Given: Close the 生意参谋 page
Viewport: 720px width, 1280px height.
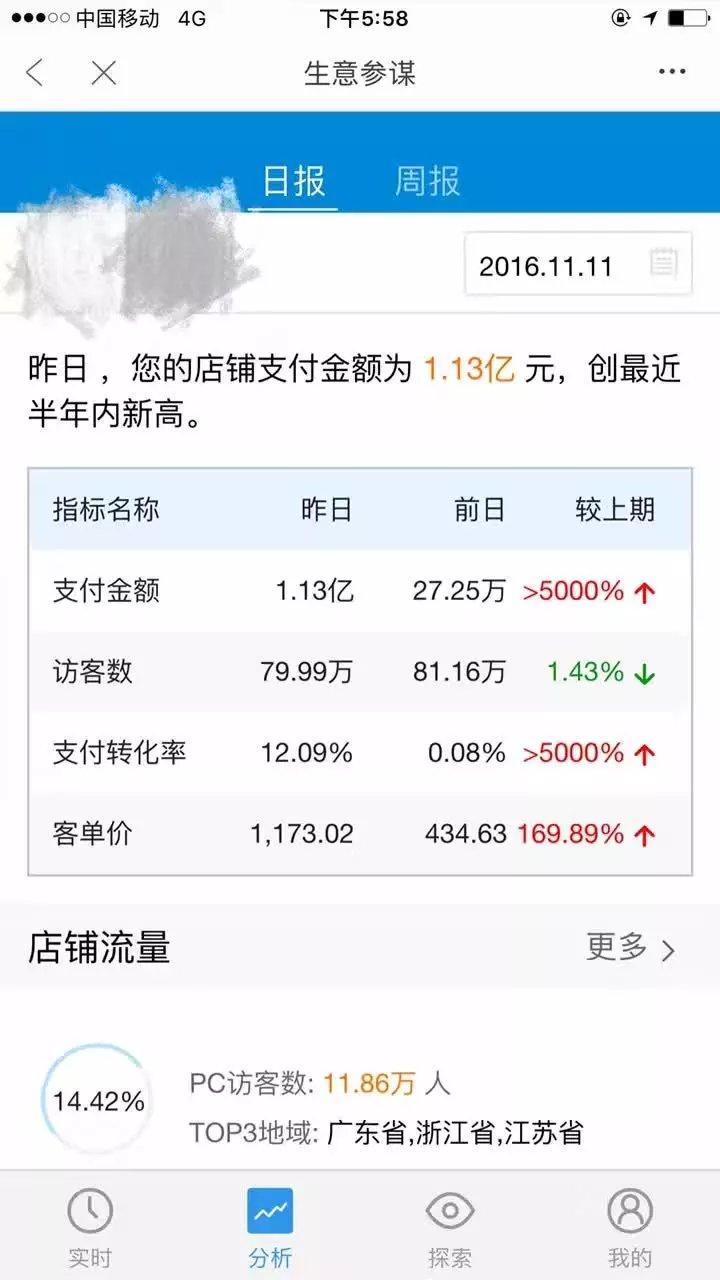Looking at the screenshot, I should (x=104, y=73).
